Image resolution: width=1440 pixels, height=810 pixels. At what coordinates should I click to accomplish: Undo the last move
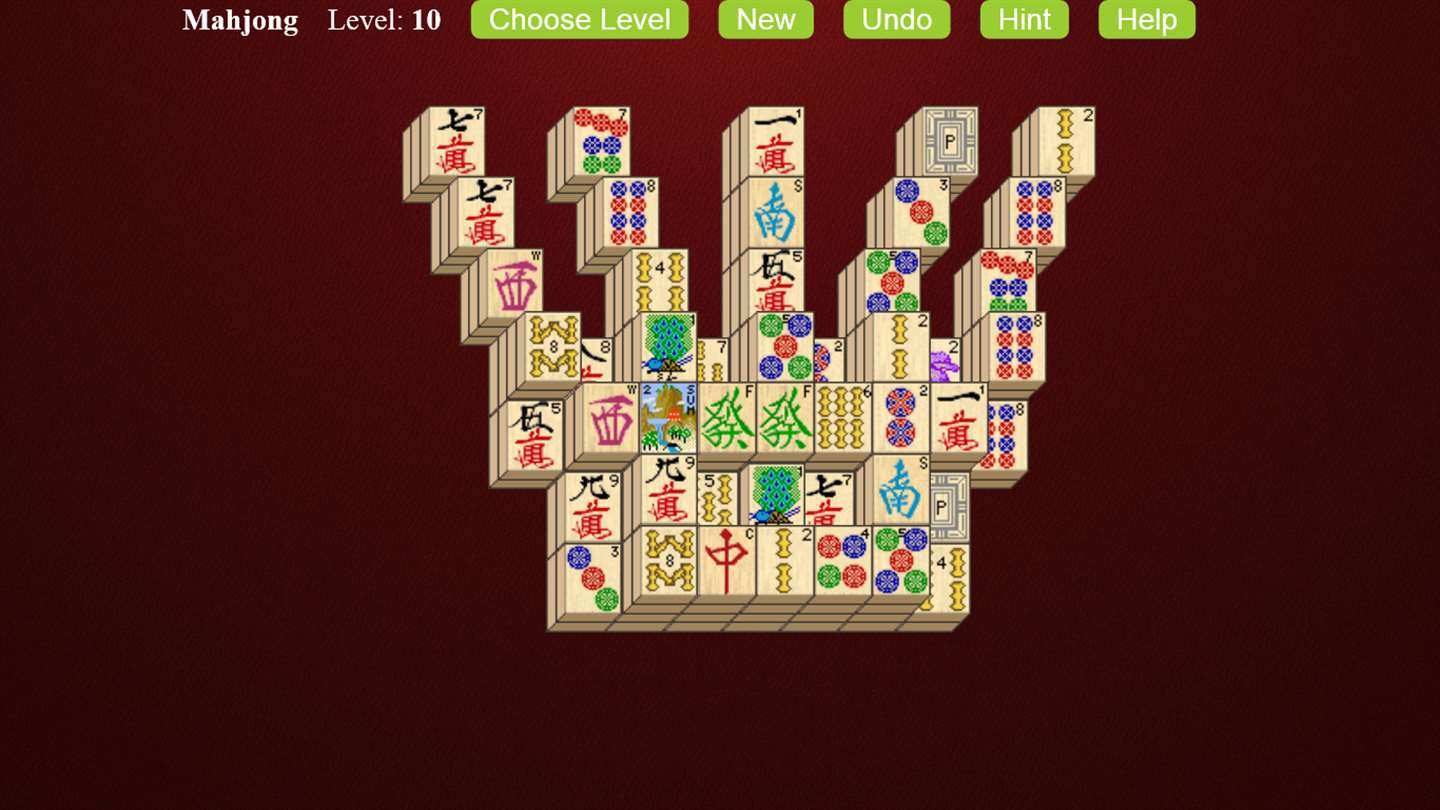[896, 19]
